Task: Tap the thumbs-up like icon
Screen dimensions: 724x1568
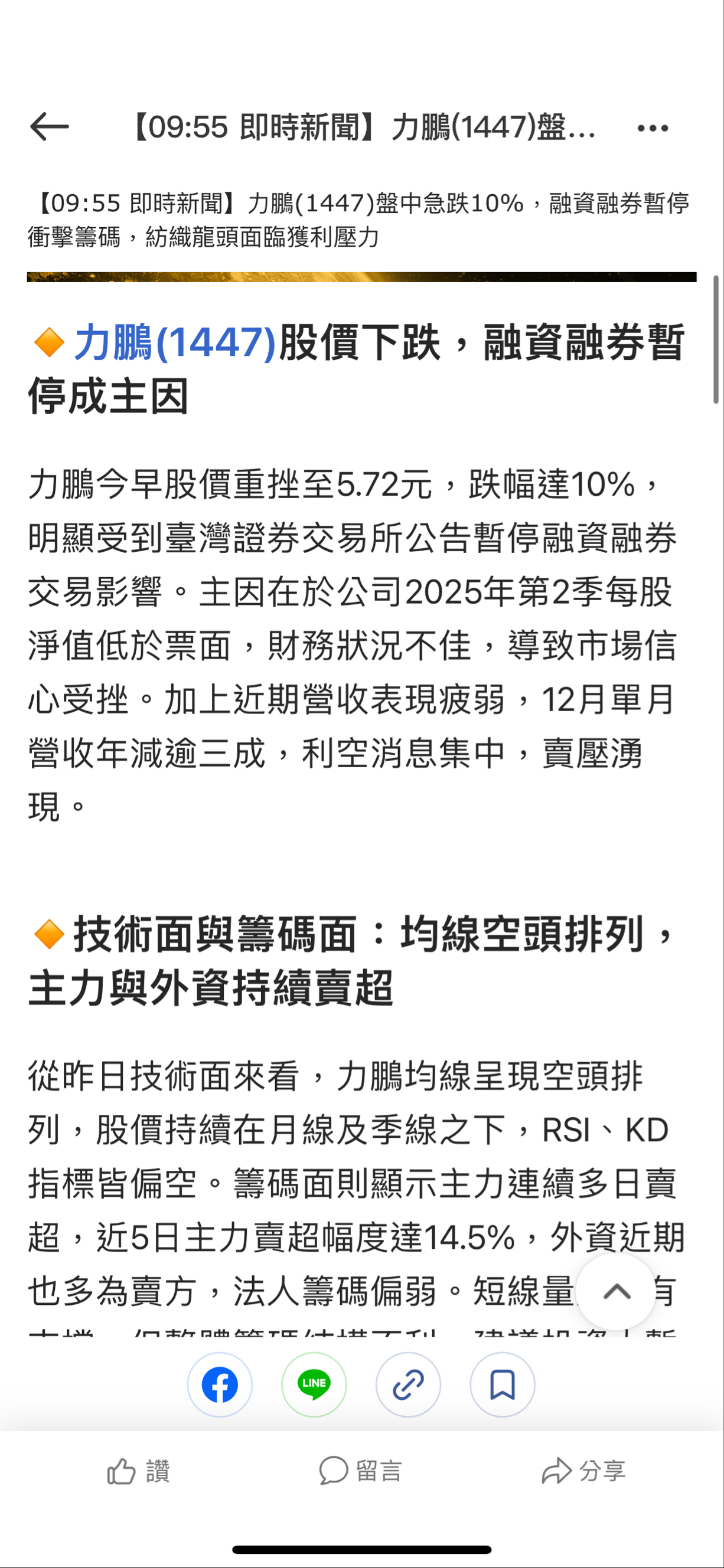Action: click(120, 1472)
